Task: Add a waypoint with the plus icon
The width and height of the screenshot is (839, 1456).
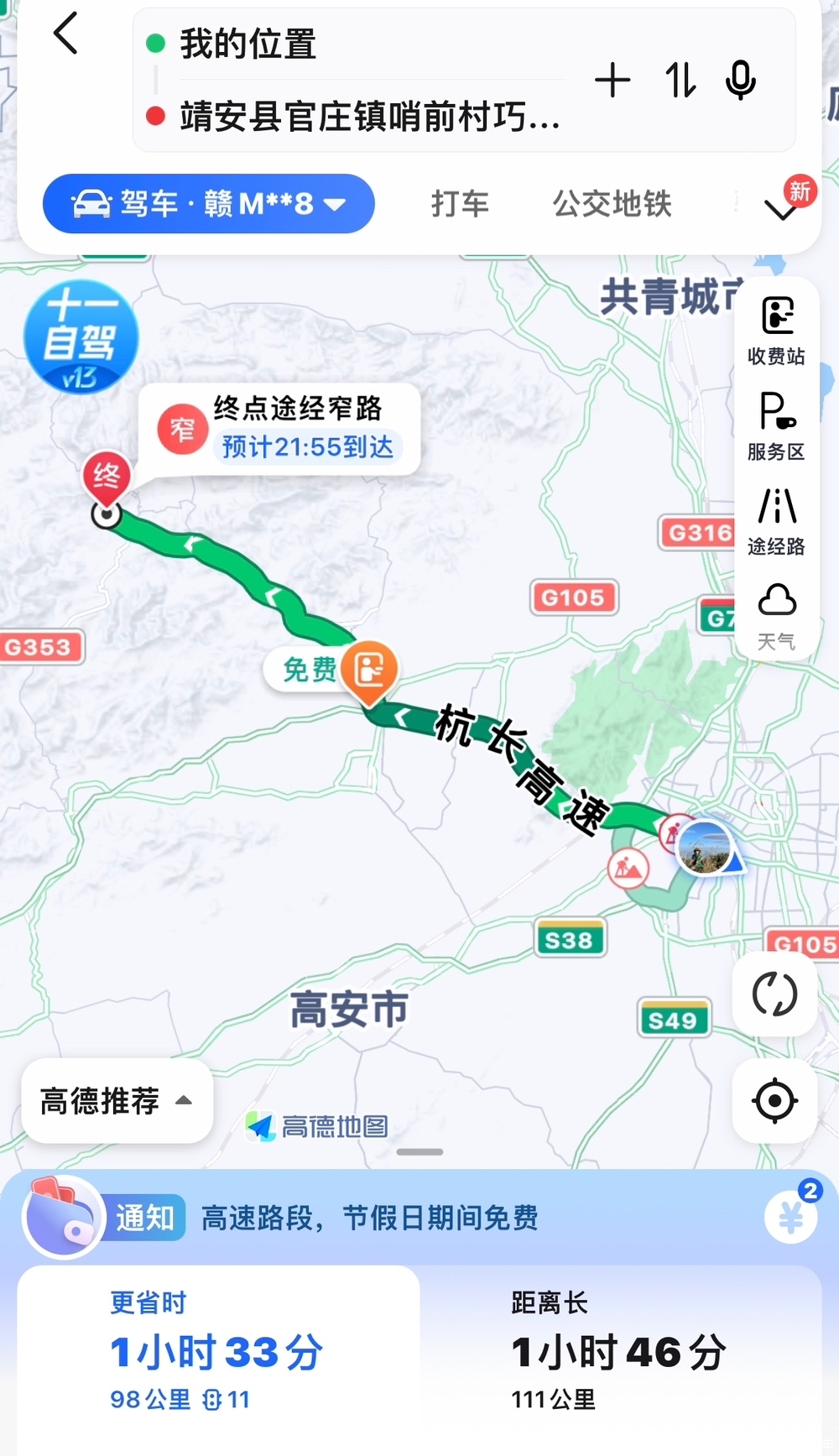Action: [612, 81]
